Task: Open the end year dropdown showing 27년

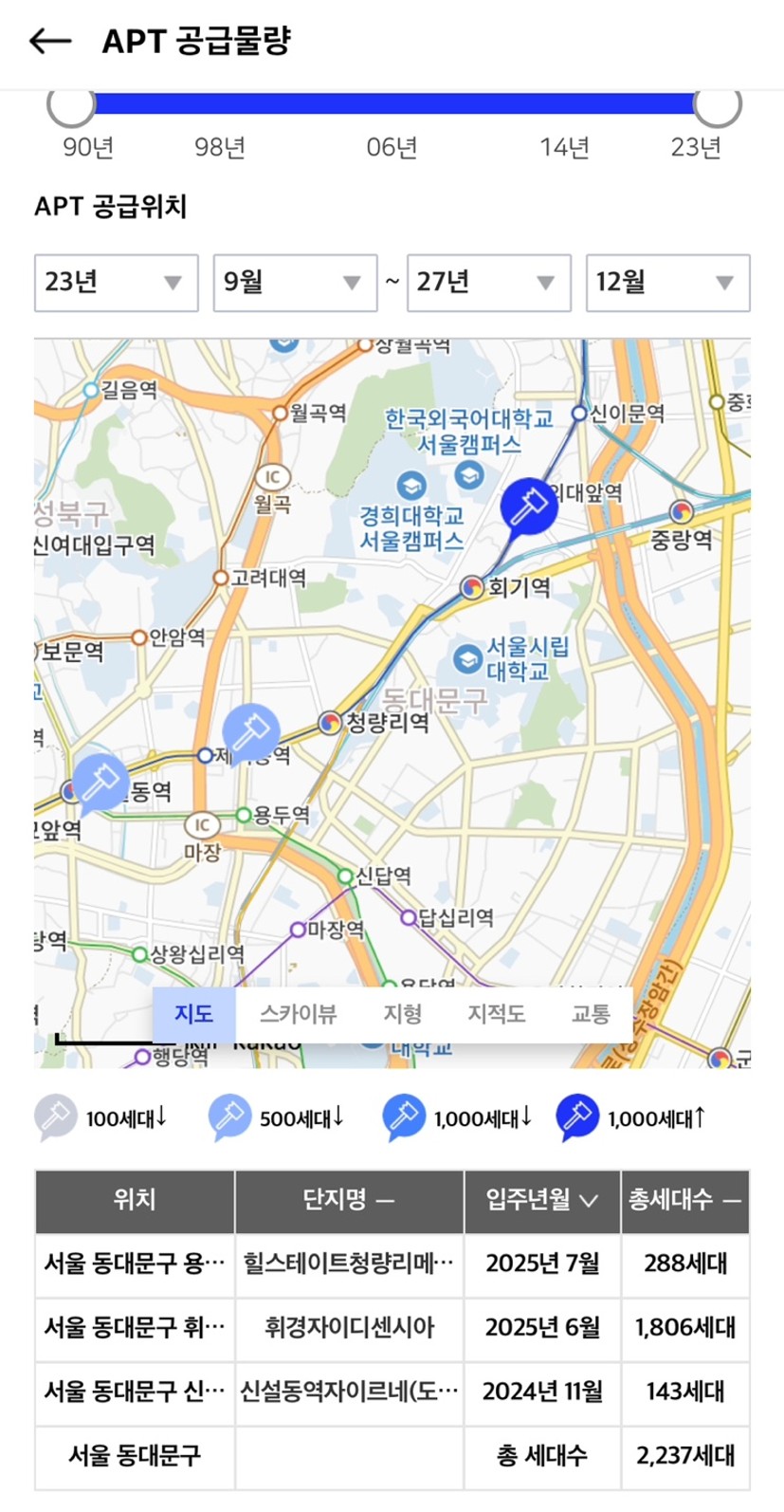Action: click(x=488, y=283)
